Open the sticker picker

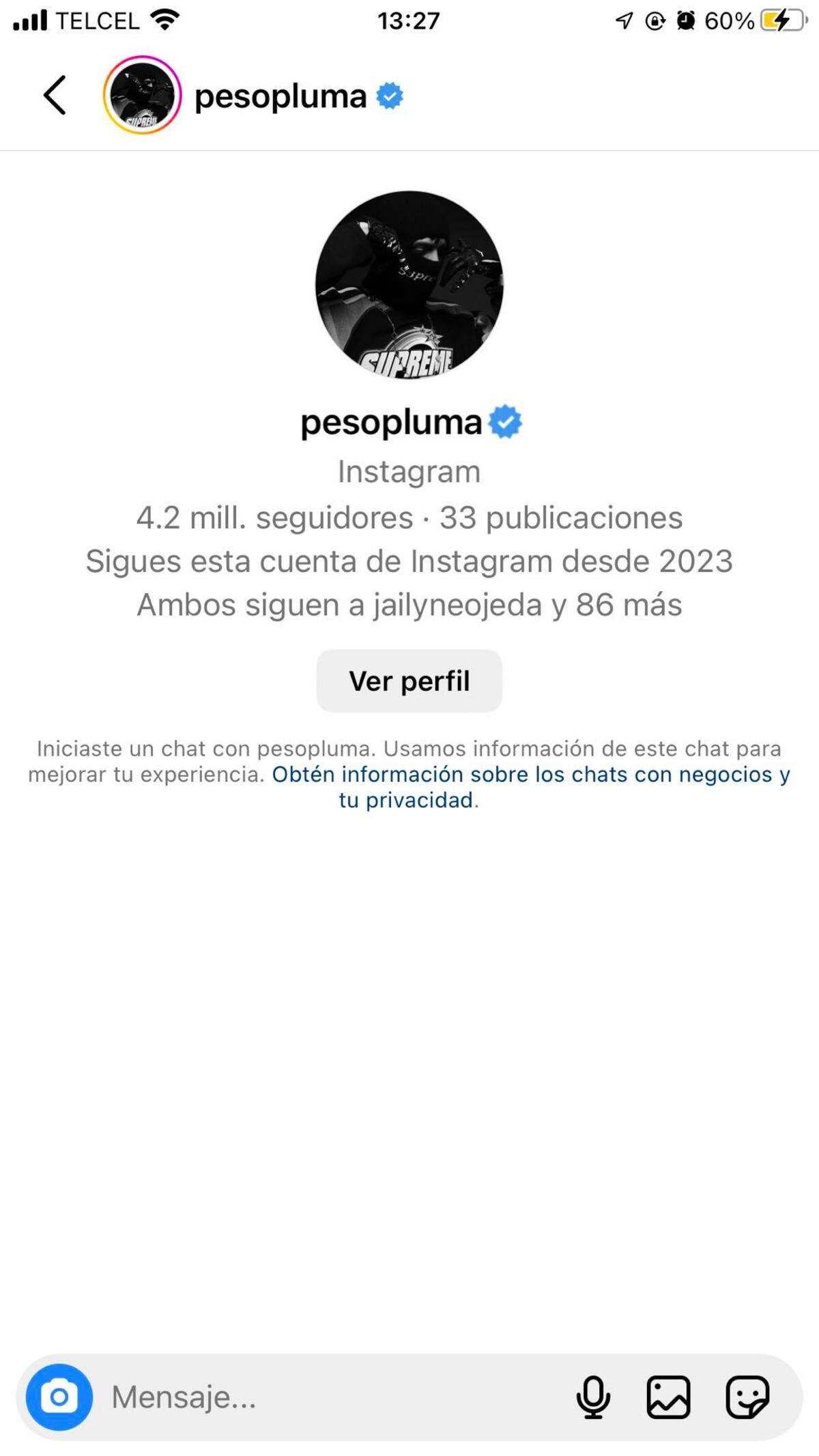pyautogui.click(x=747, y=1397)
